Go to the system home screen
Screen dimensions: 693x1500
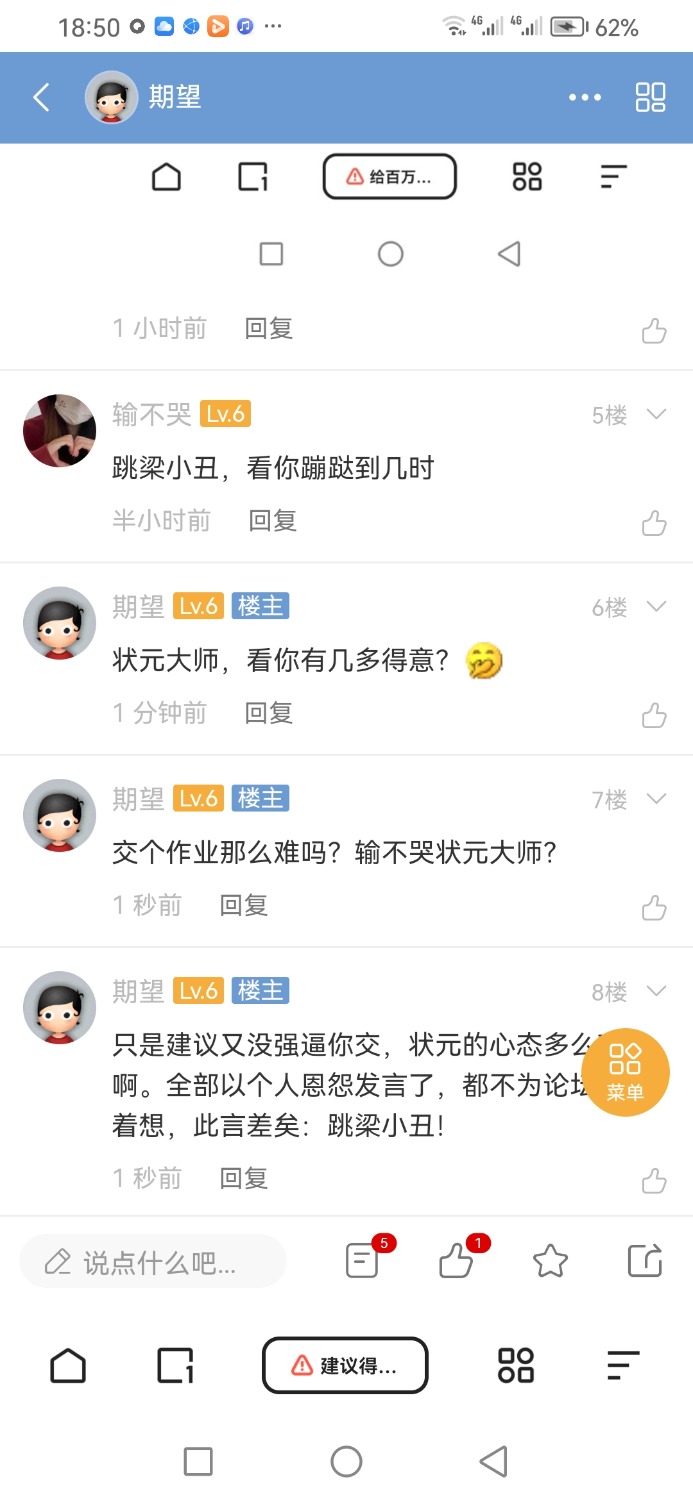coord(346,1461)
